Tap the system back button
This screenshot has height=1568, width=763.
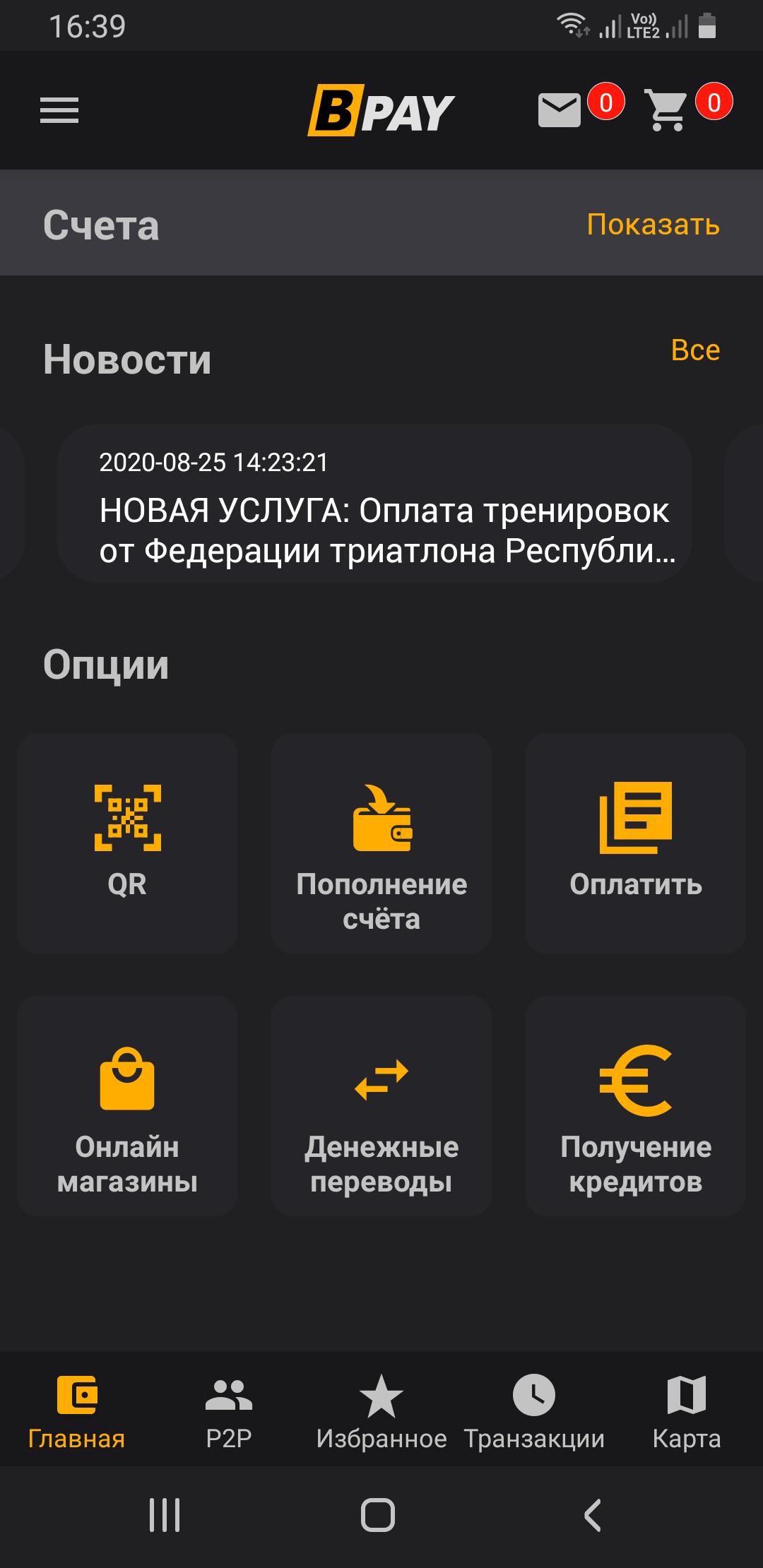pos(593,1514)
